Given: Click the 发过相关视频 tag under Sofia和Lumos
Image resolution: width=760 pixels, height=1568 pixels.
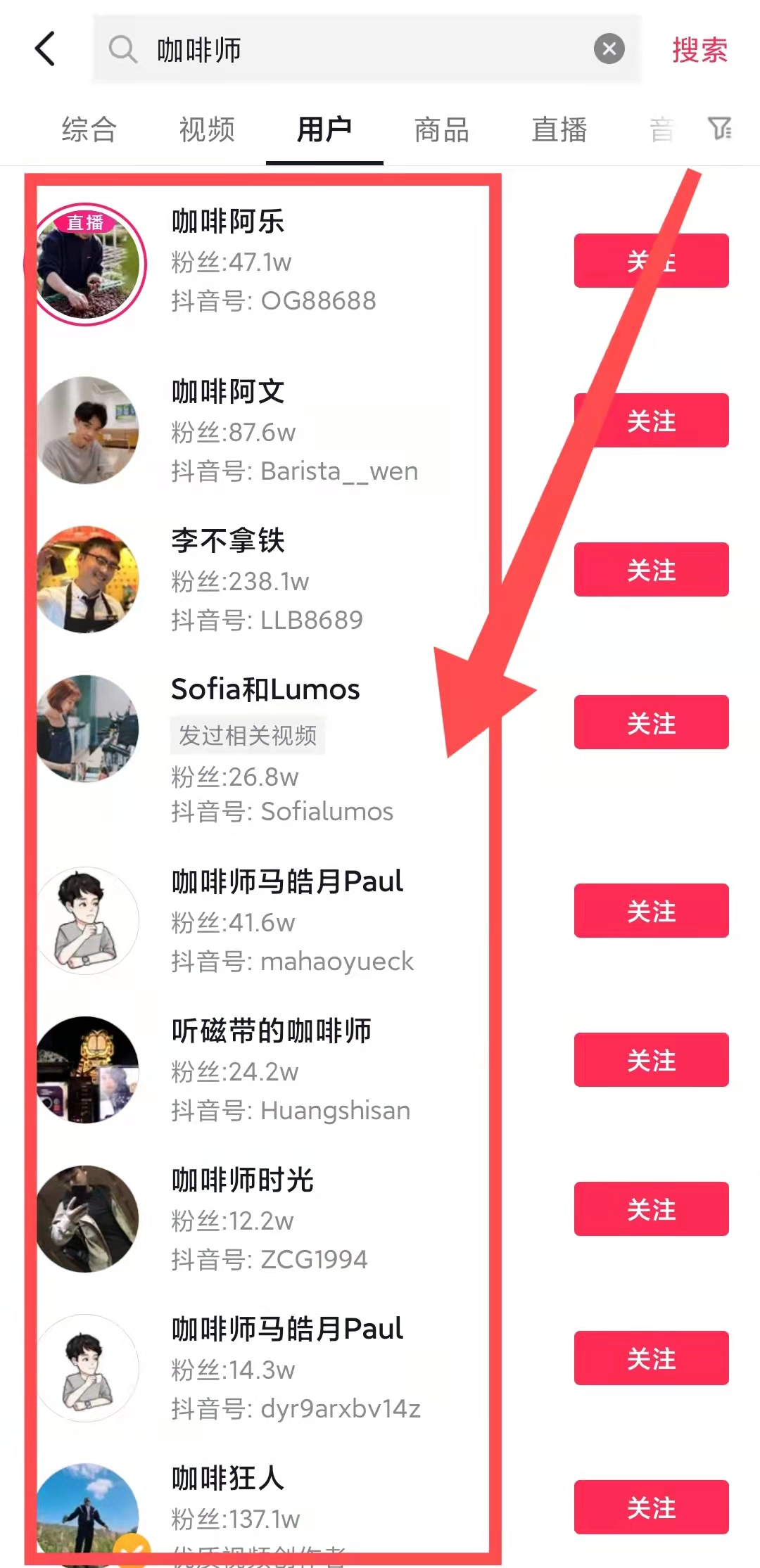Looking at the screenshot, I should (248, 736).
